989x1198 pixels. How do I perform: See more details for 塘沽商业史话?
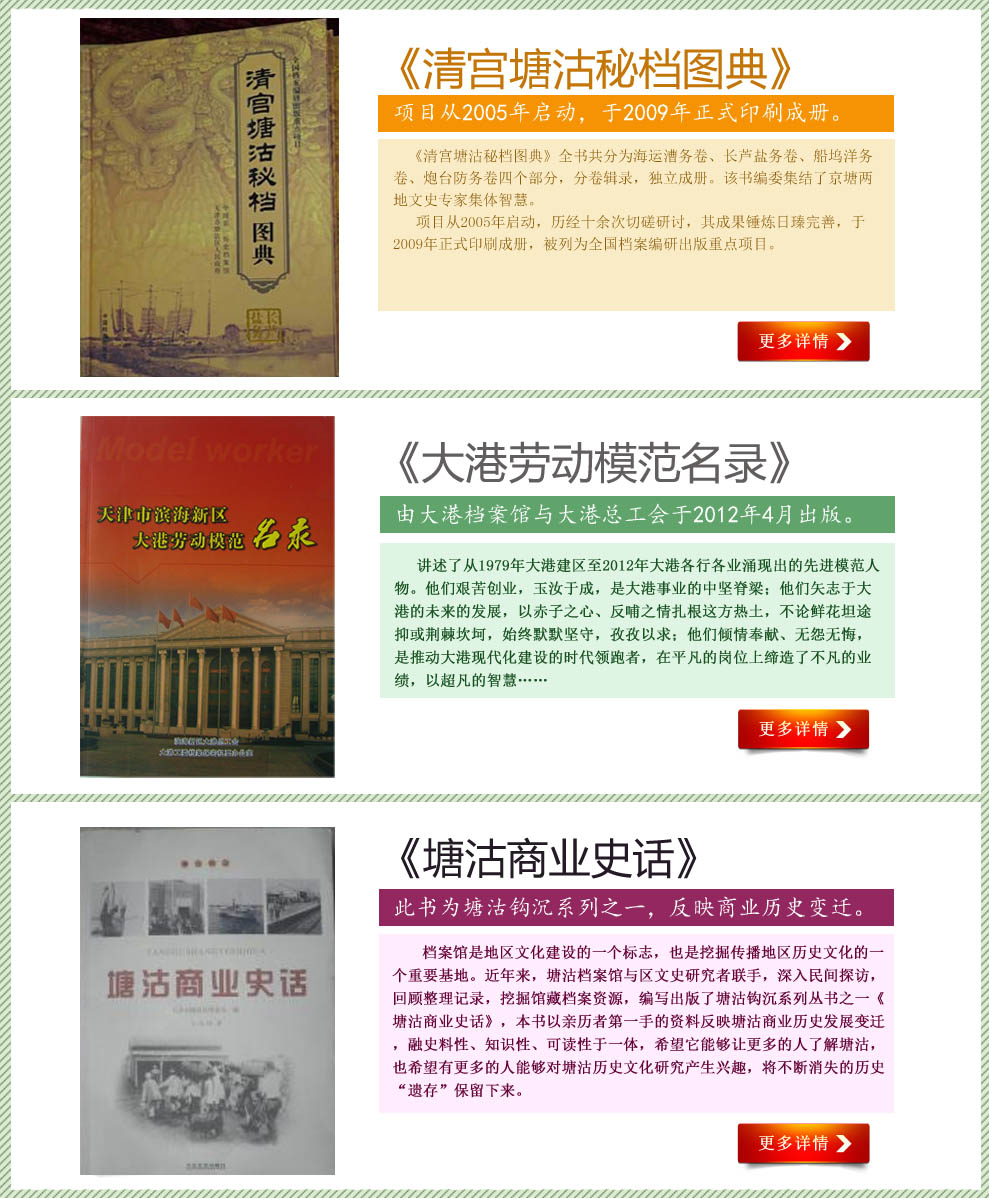803,1143
